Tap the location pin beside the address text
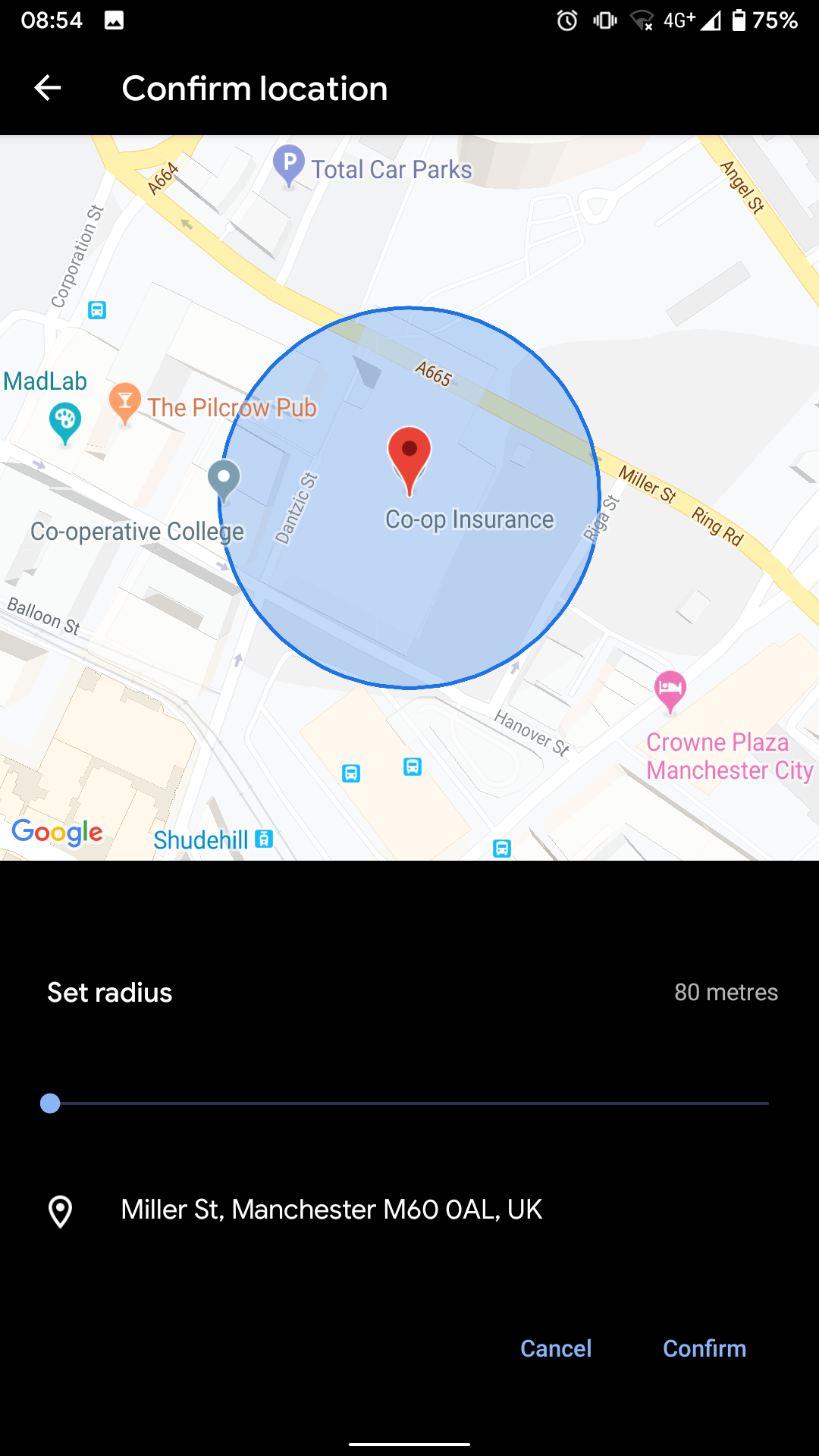819x1456 pixels. point(61,1210)
